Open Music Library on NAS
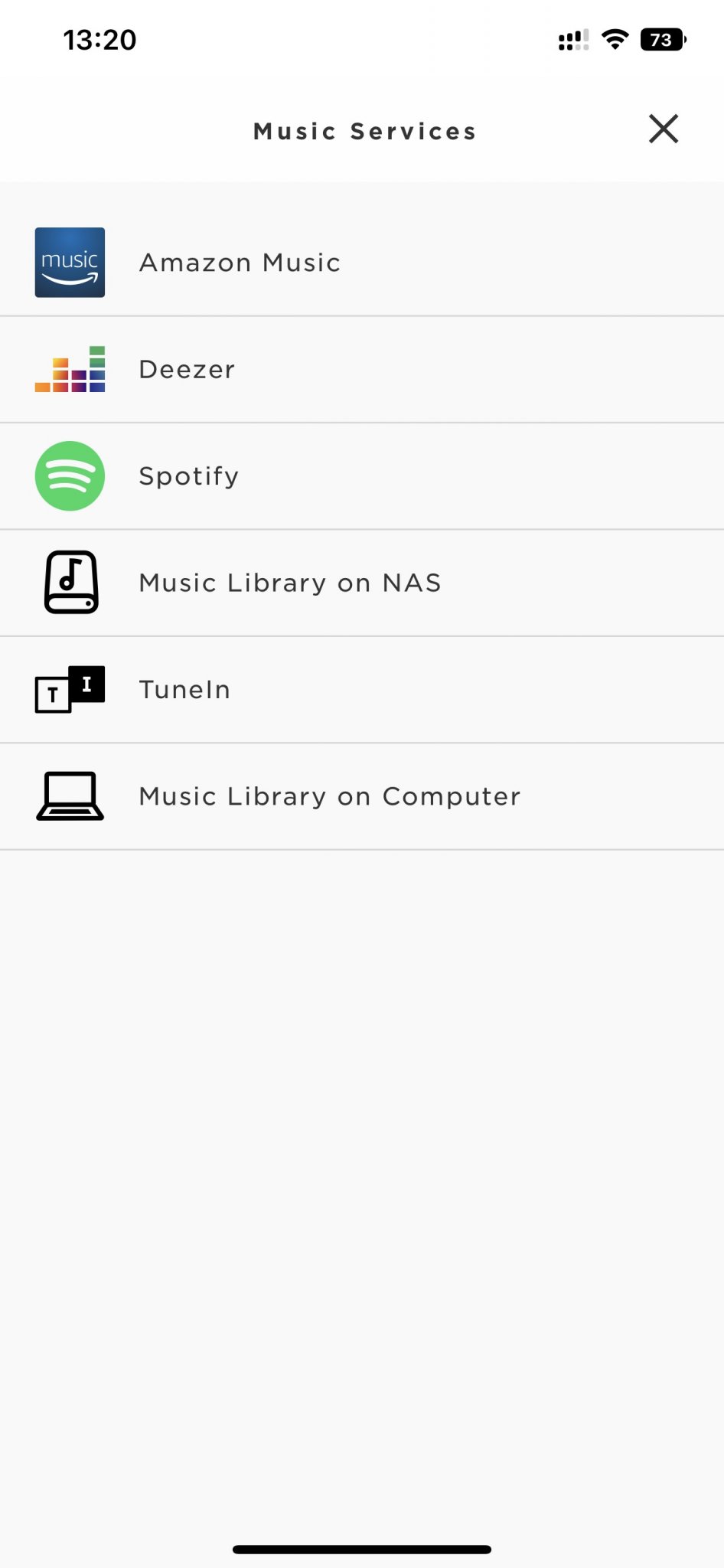The width and height of the screenshot is (724, 1568). tap(290, 583)
